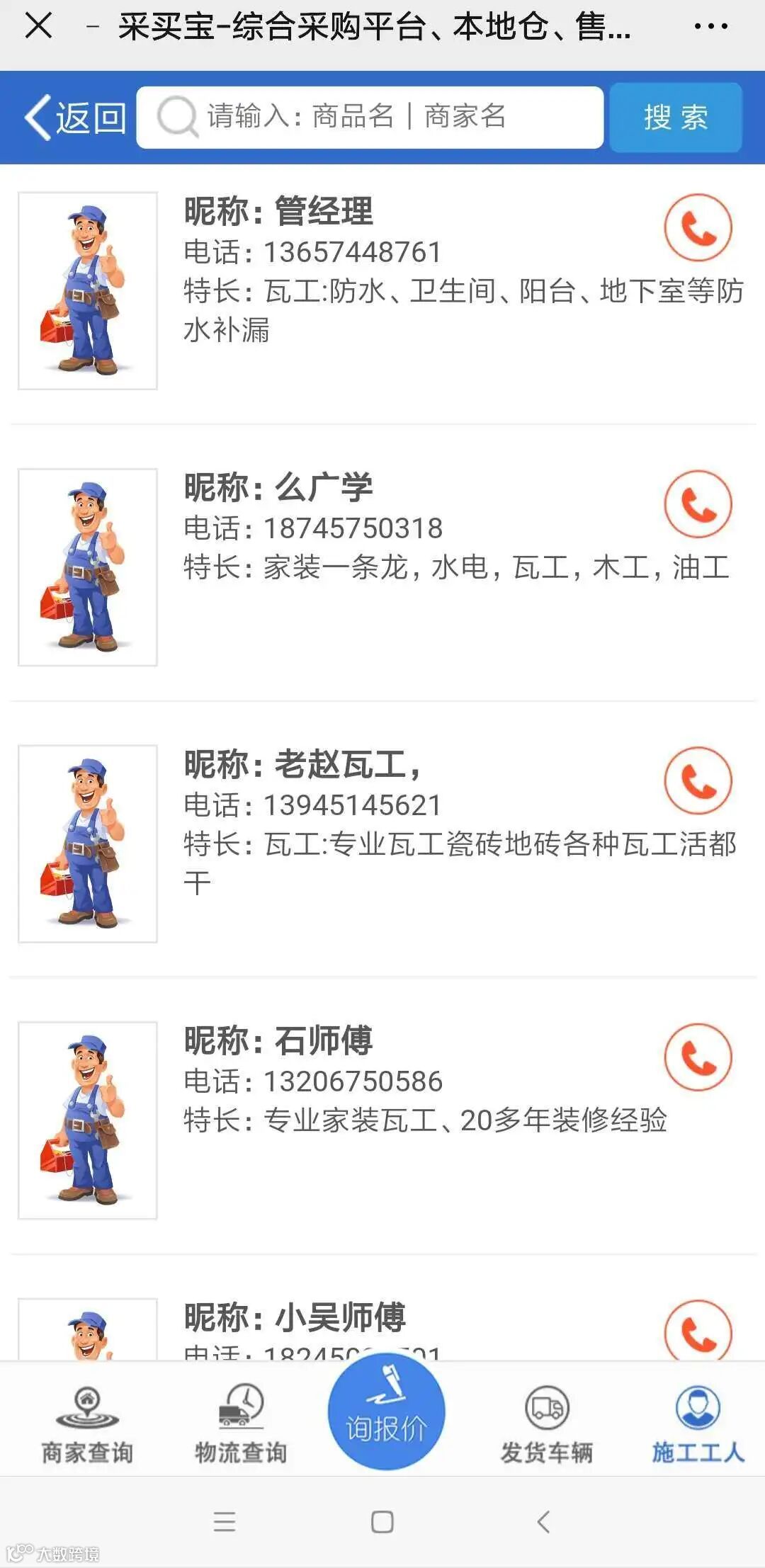Switch to the 发货车辆 tab
Screen dimensions: 765x1568
[x=546, y=1425]
